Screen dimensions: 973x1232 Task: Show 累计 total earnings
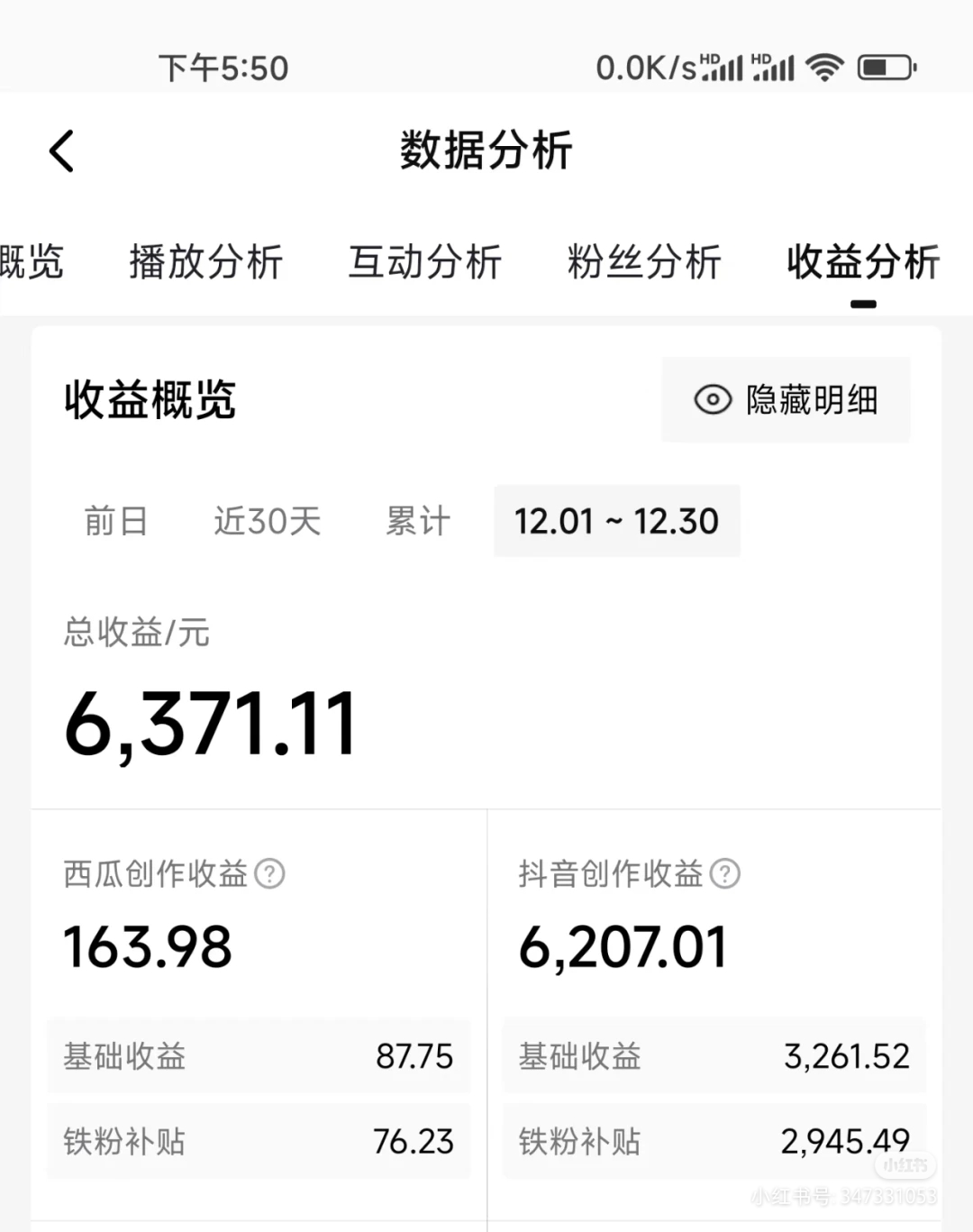[417, 521]
